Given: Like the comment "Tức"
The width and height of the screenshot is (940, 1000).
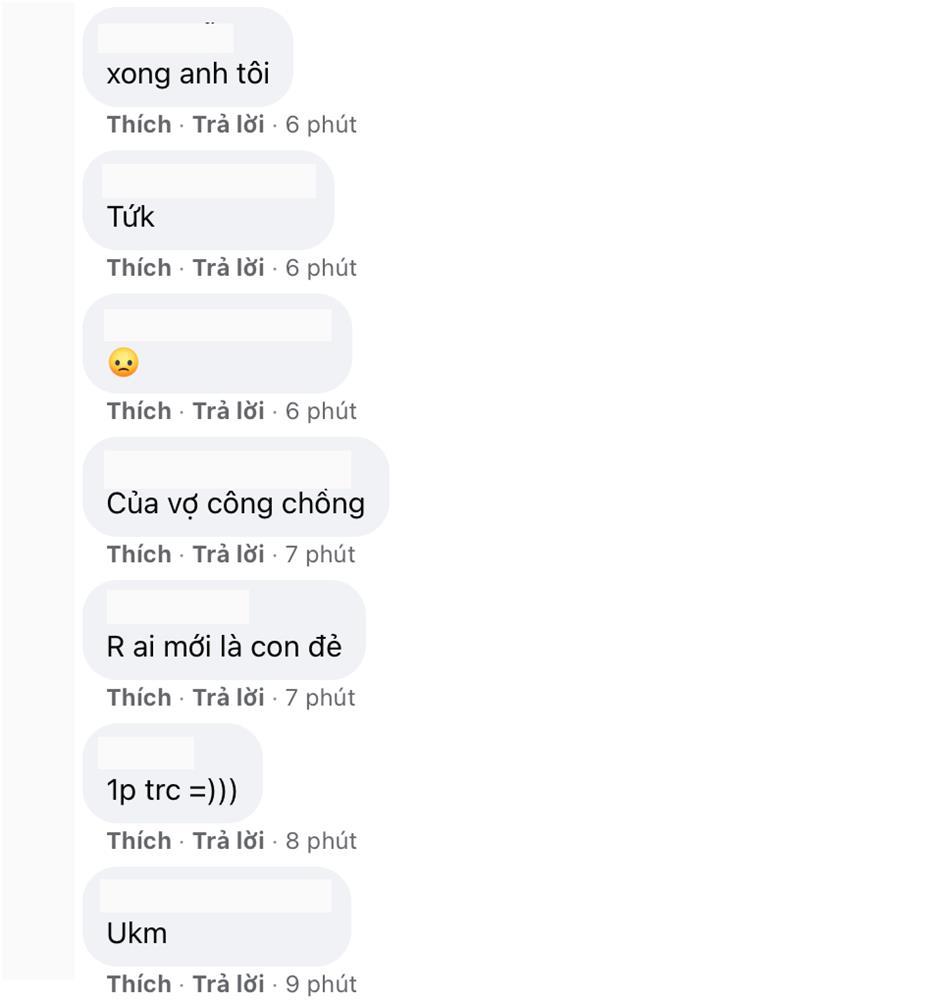Looking at the screenshot, I should click(139, 268).
